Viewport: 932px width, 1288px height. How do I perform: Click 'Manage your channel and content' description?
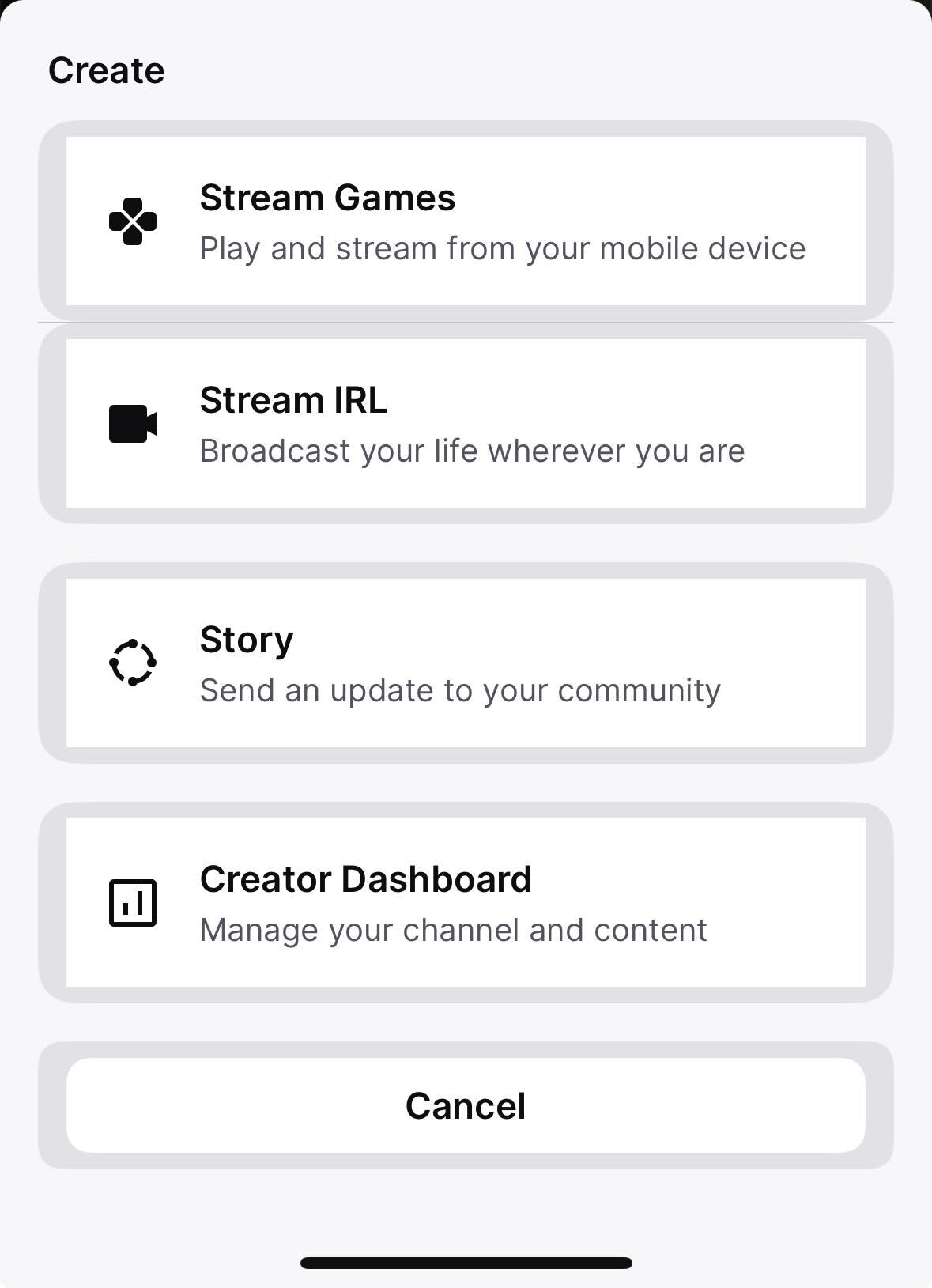[453, 930]
